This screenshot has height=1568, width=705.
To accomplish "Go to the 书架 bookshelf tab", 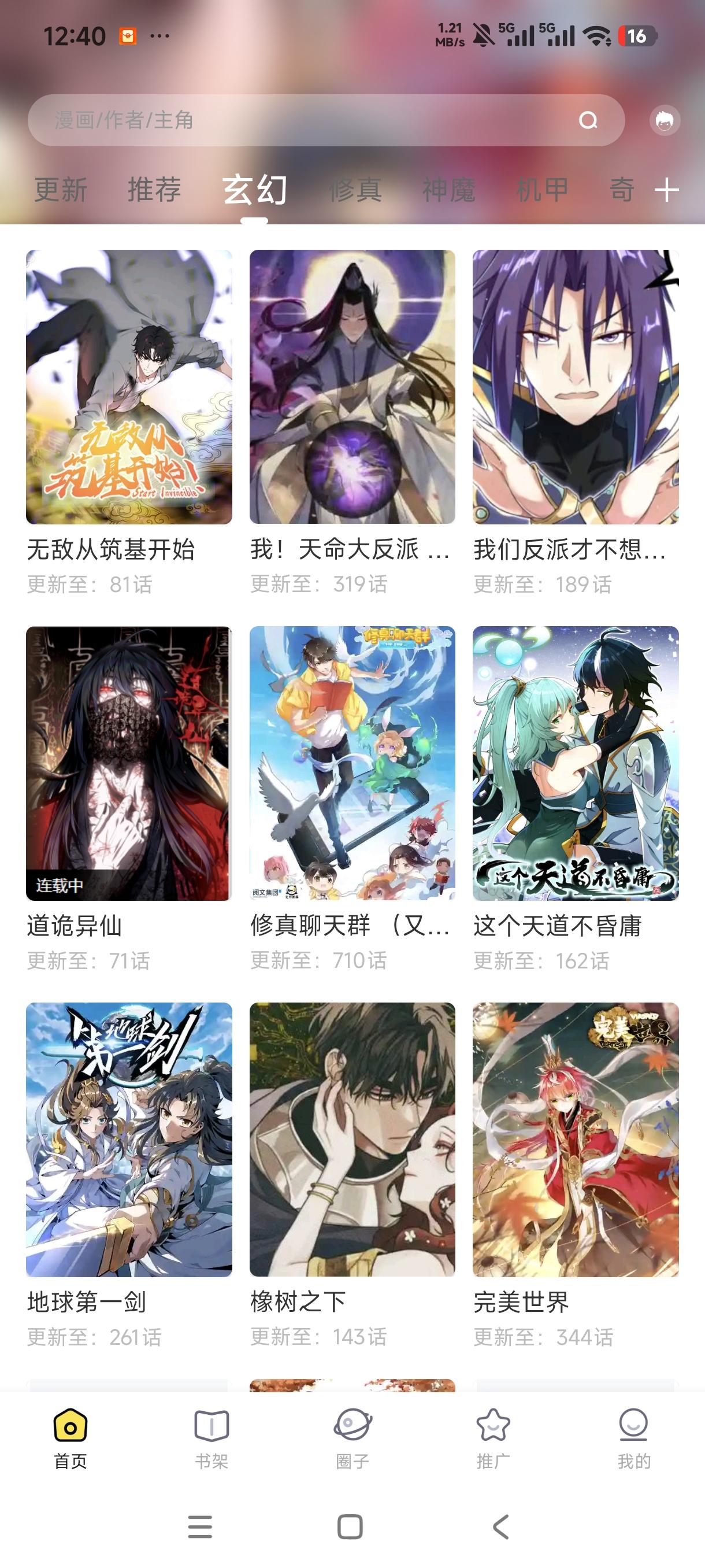I will point(211,1437).
